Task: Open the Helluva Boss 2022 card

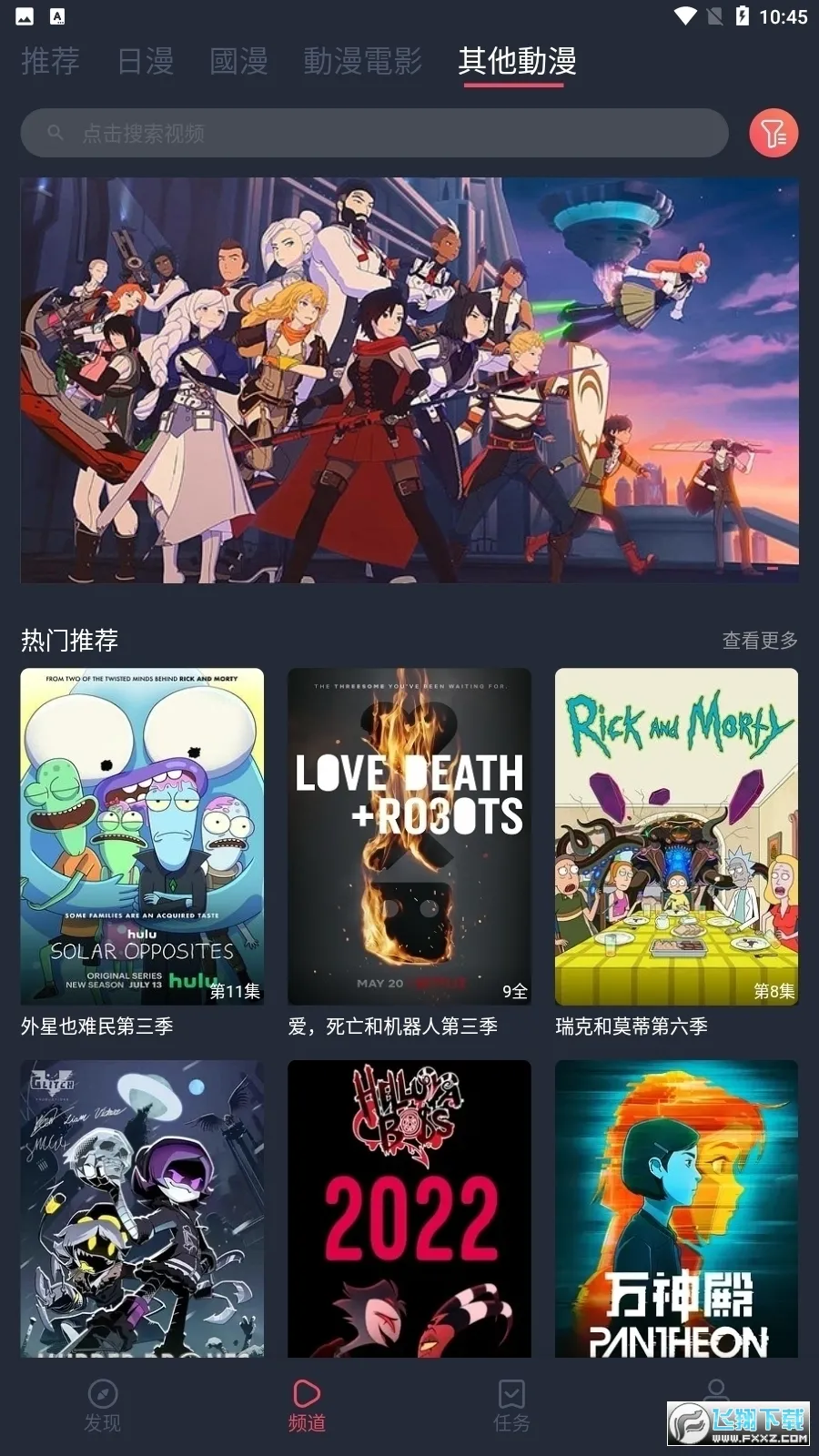Action: pyautogui.click(x=409, y=1208)
